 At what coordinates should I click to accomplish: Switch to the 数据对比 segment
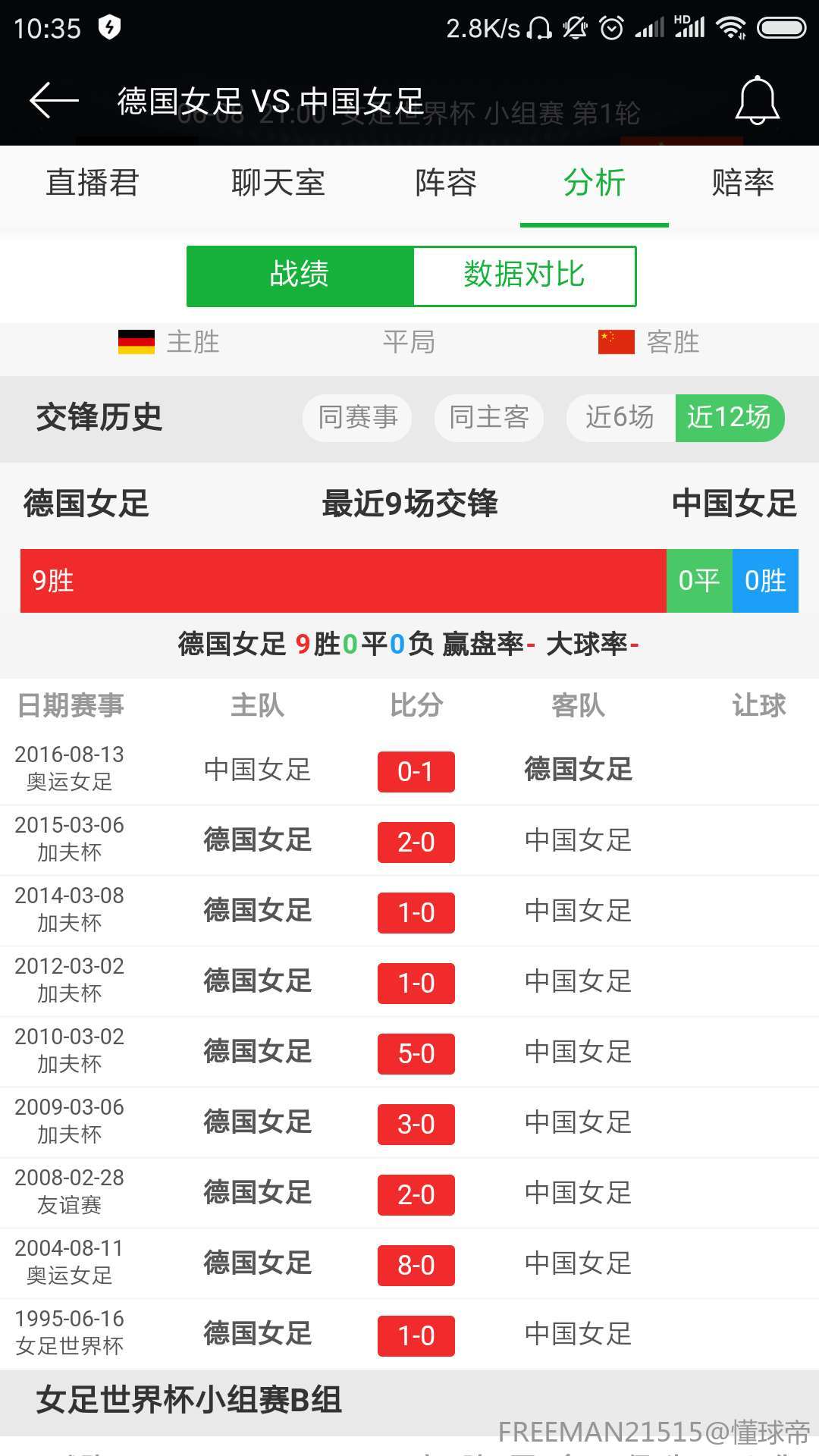point(524,276)
